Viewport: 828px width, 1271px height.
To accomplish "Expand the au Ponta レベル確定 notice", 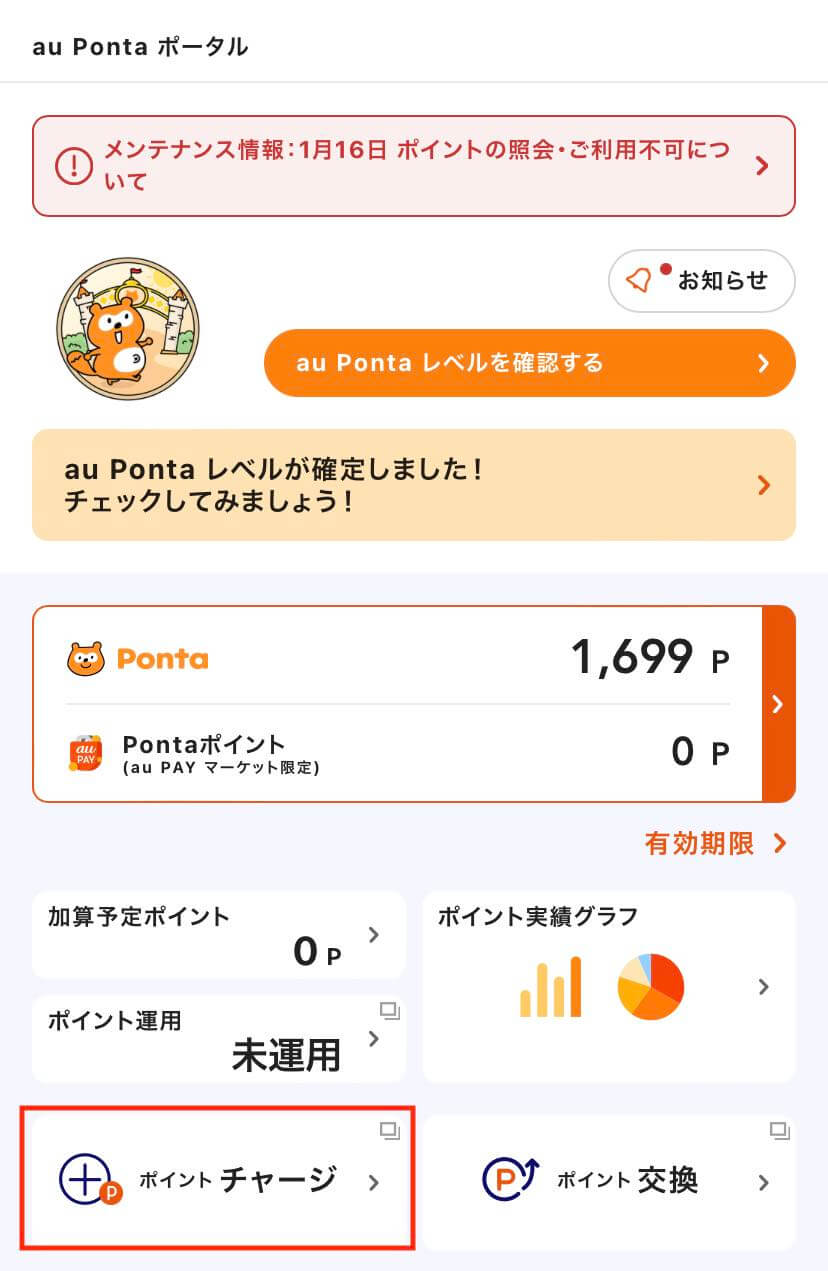I will click(x=414, y=485).
